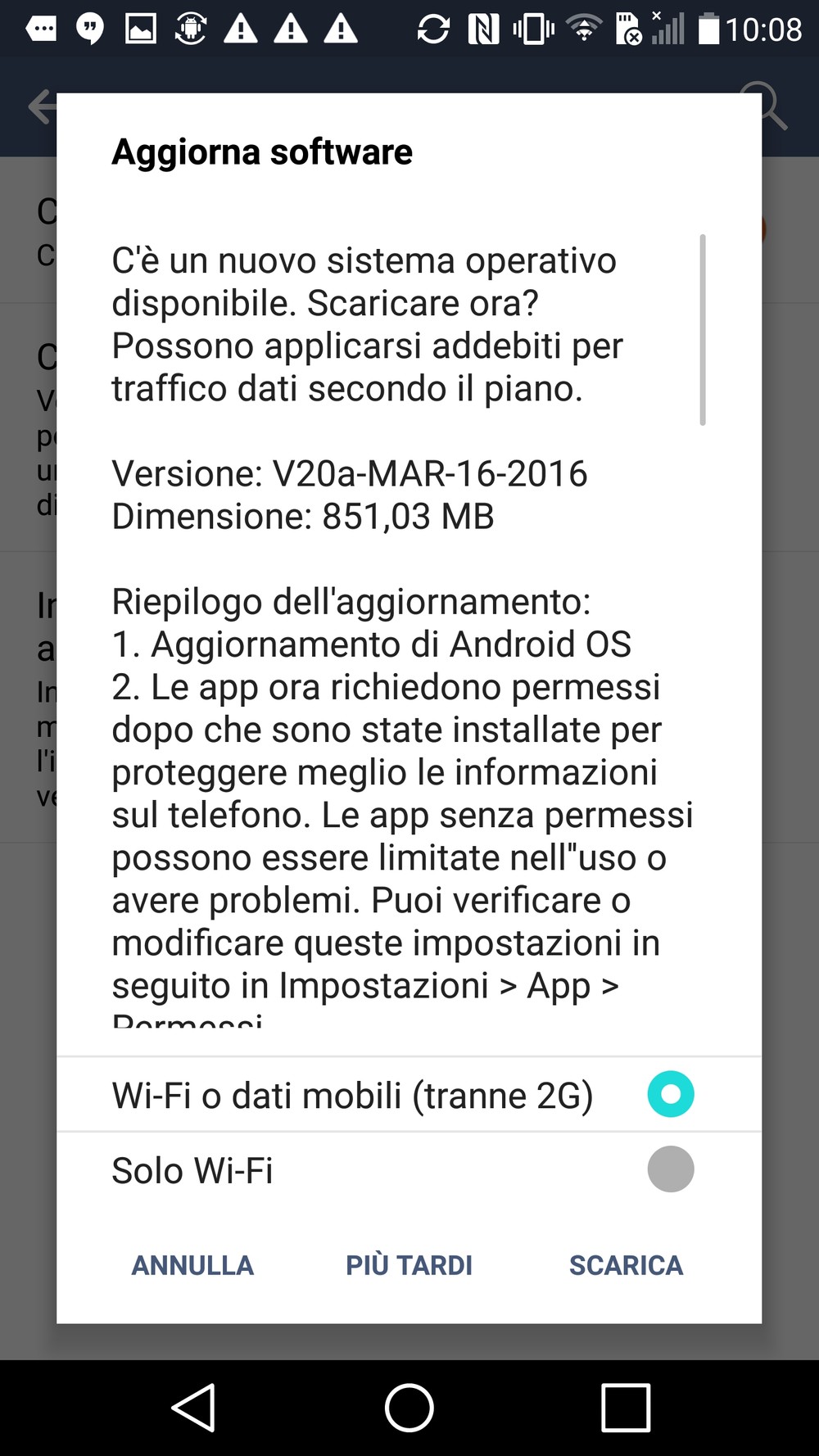The image size is (819, 1456).
Task: Postpone the update with PIÙ TARDI
Action: [409, 1265]
